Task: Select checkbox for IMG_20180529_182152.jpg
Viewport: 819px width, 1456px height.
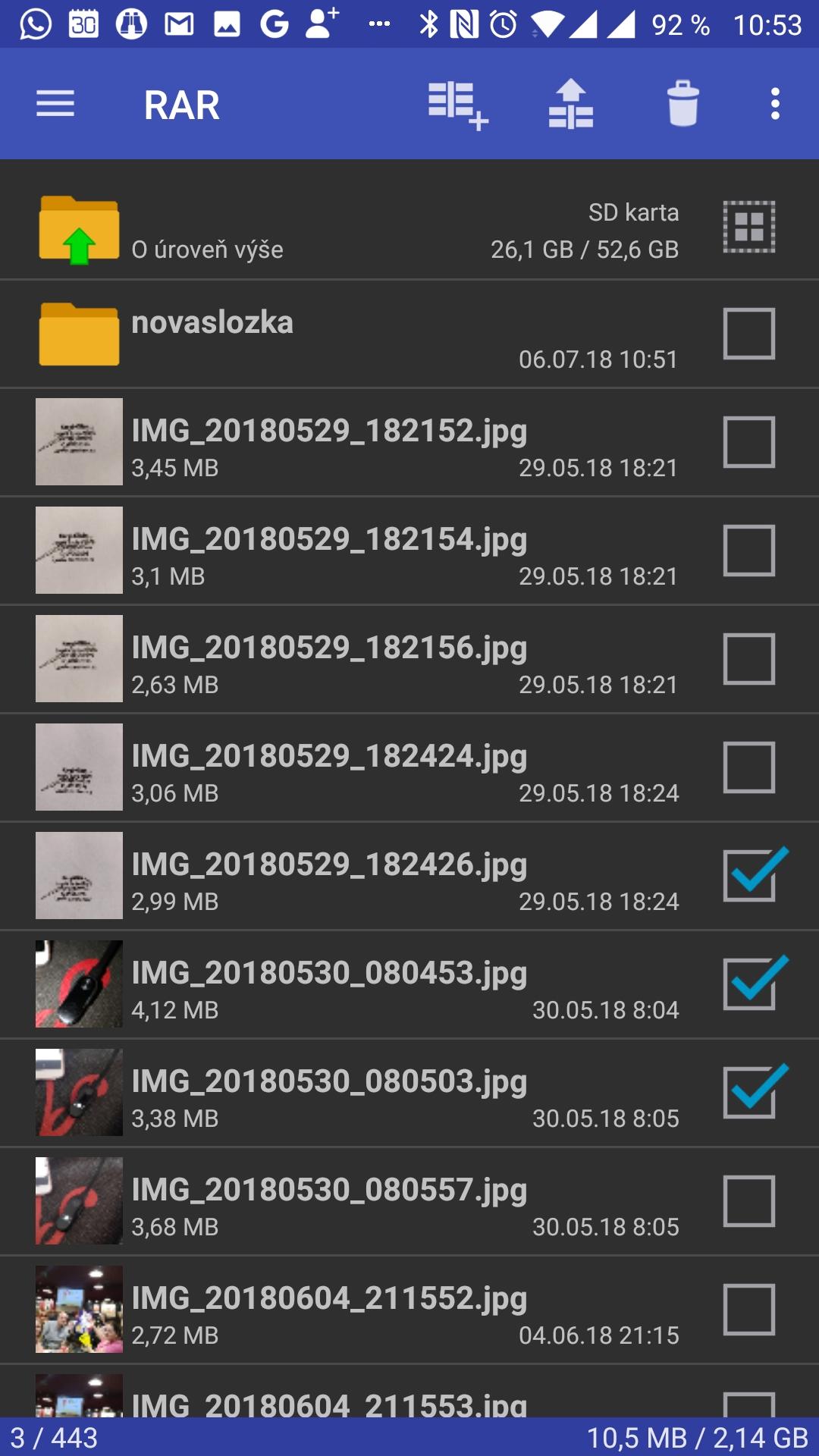Action: [x=749, y=442]
